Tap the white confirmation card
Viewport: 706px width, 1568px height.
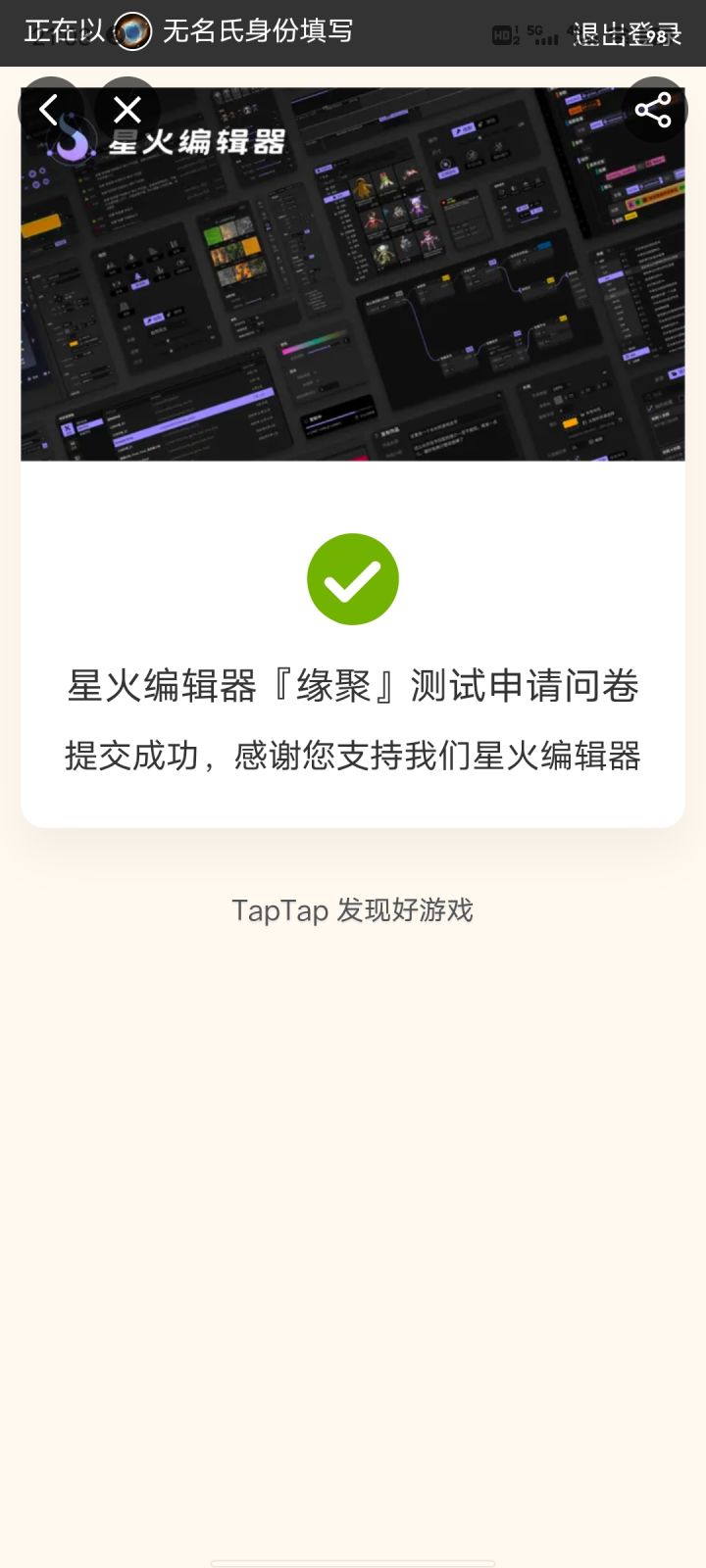(353, 647)
